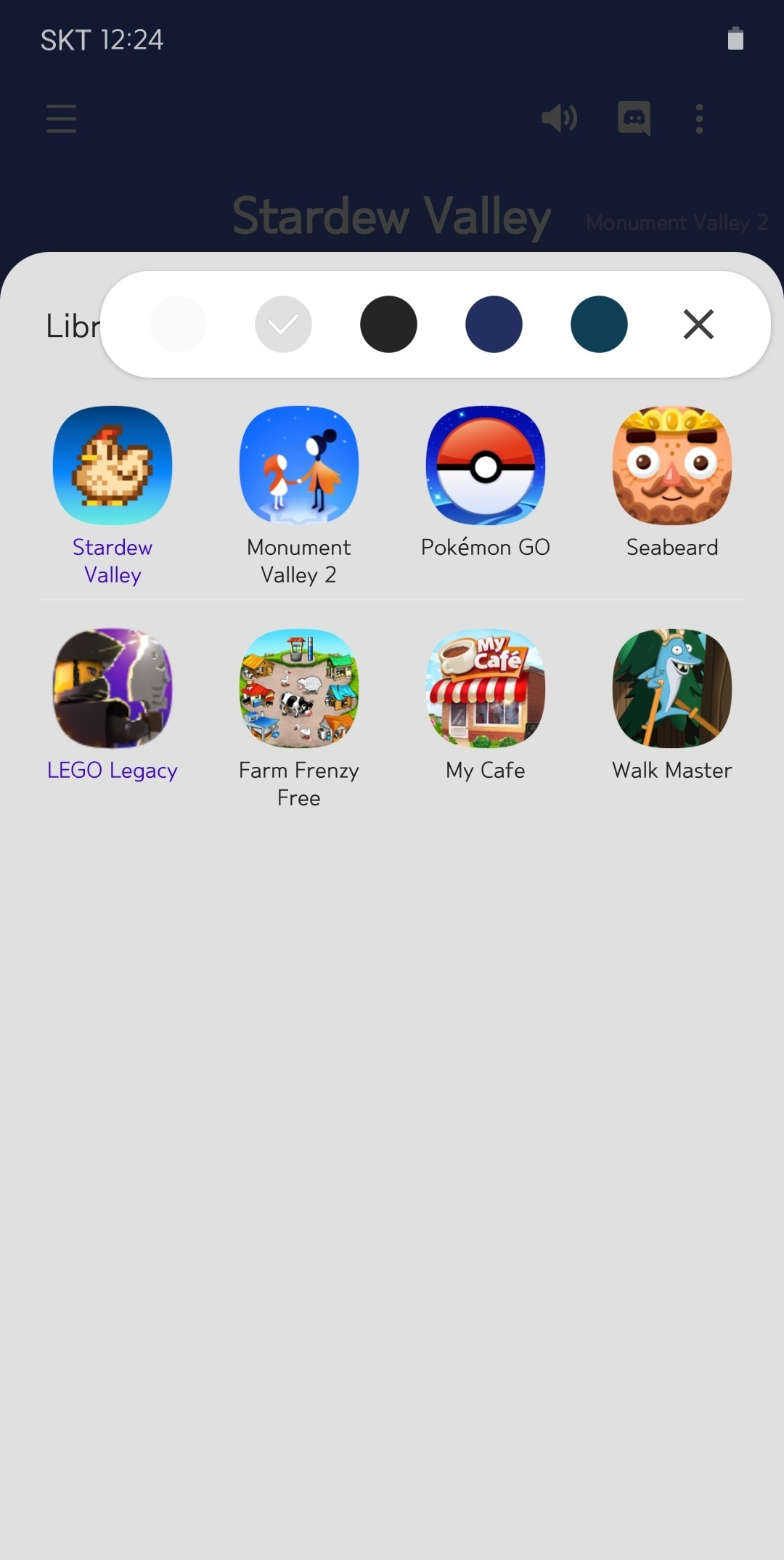Screen dimensions: 784x1560
Task: Toggle the game sound speaker icon
Action: (x=560, y=118)
